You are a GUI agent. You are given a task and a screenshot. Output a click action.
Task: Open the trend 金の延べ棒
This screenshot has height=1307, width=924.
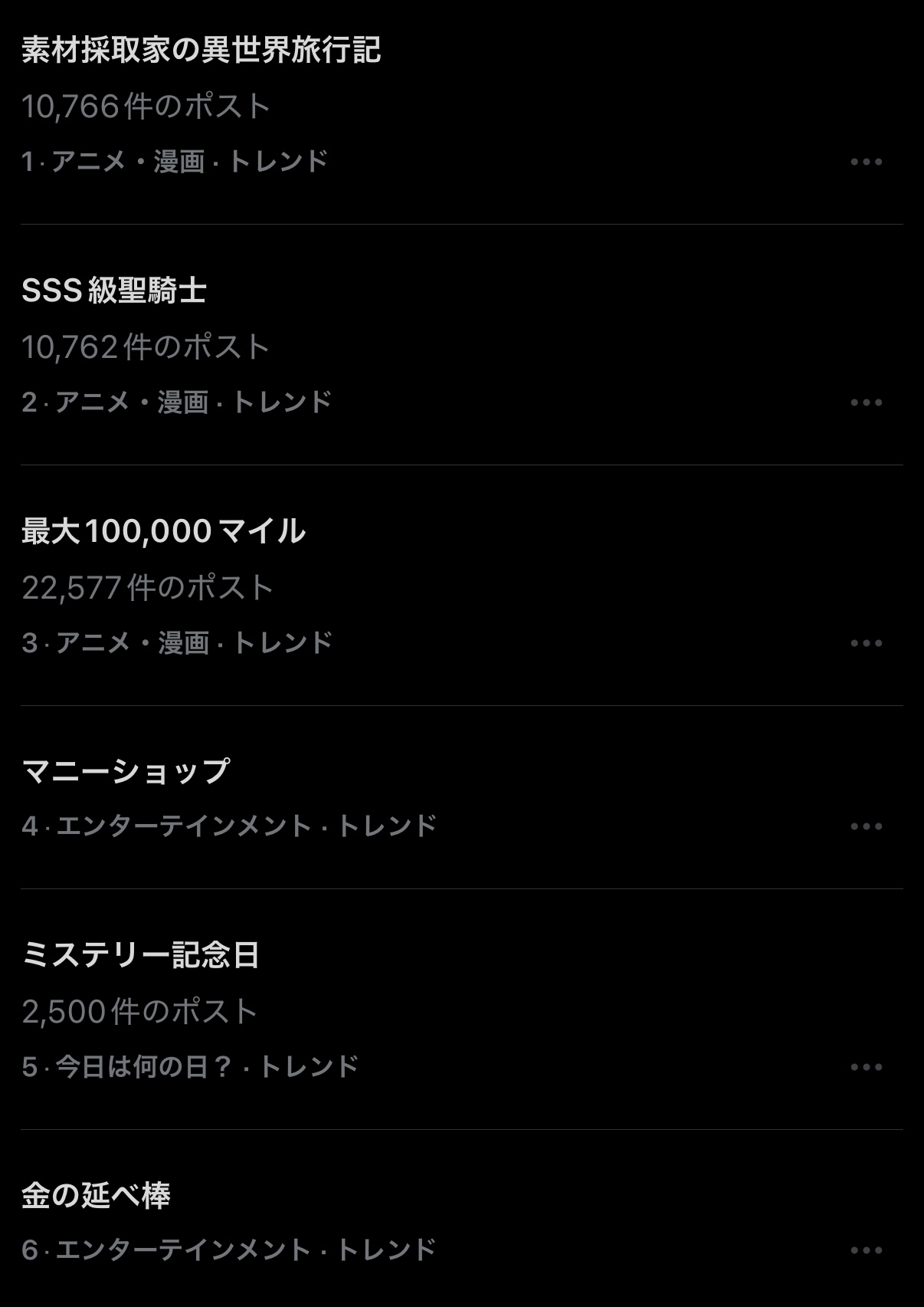point(96,1196)
